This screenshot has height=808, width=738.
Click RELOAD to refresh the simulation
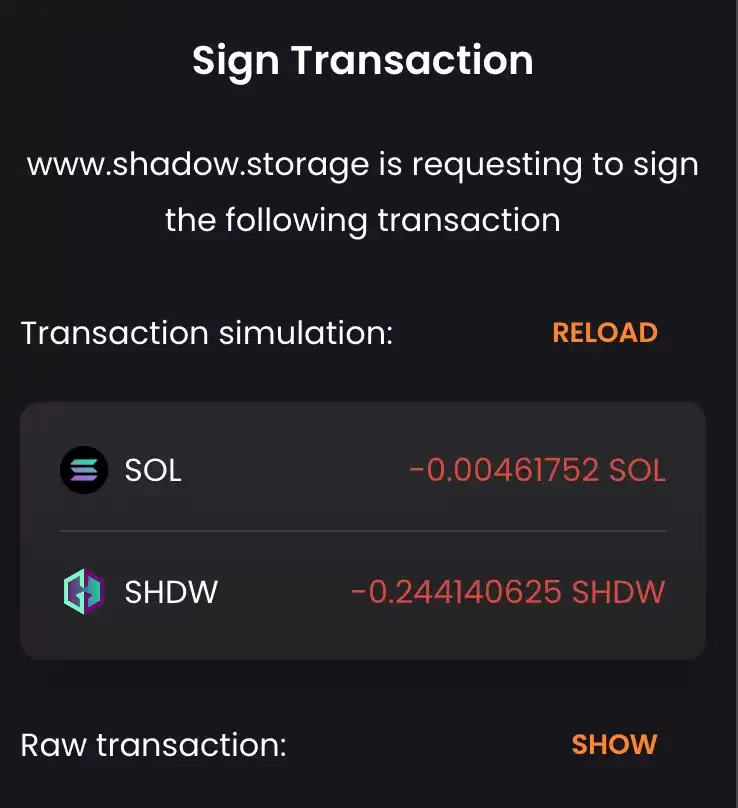click(605, 332)
